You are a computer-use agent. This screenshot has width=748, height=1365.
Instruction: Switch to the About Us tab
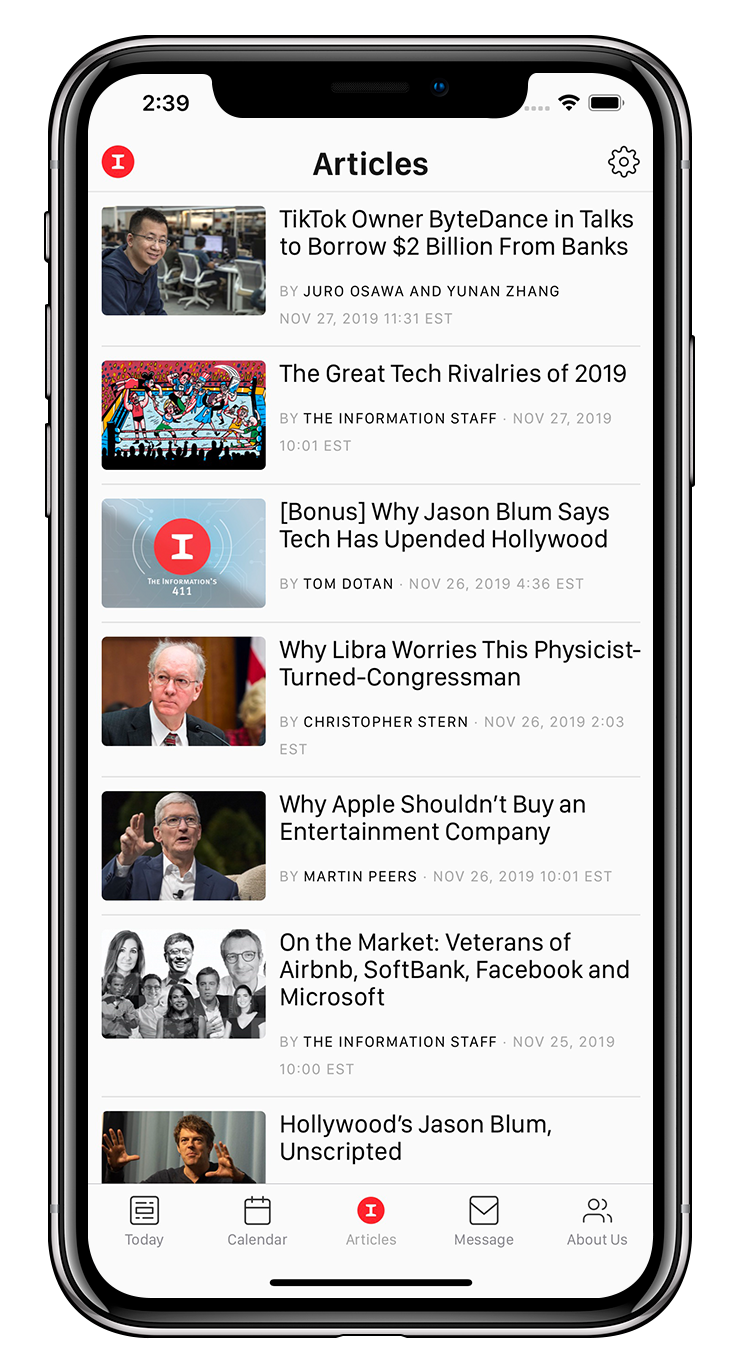[x=597, y=1220]
